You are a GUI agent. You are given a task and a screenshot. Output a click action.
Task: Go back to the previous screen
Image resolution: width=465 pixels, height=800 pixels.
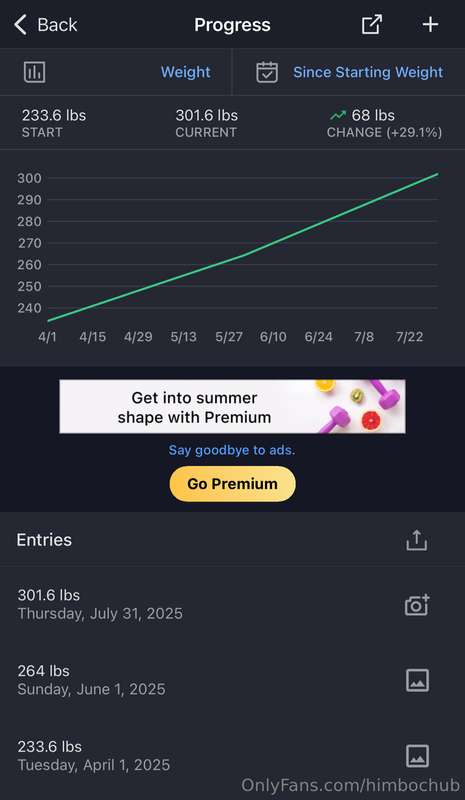[x=45, y=24]
